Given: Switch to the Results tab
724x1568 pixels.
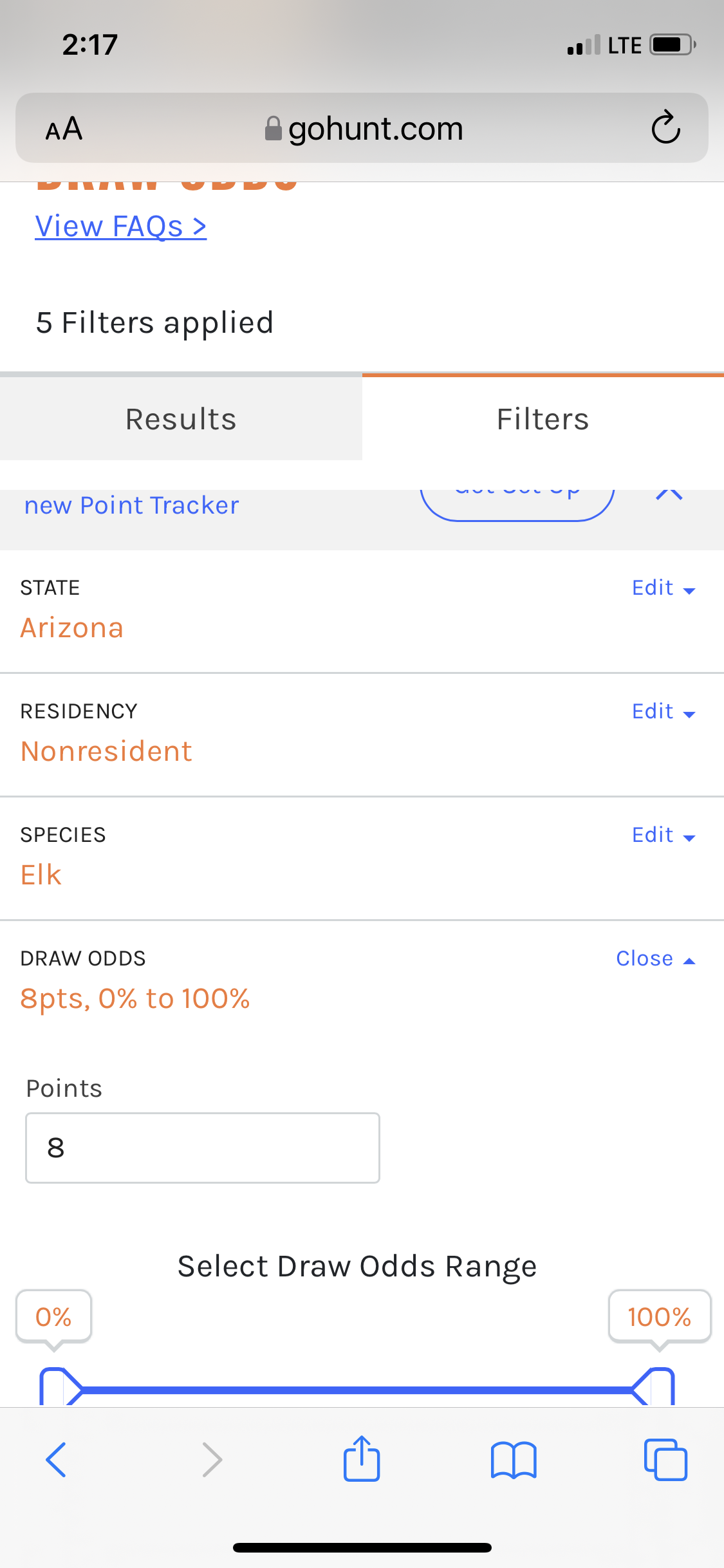Looking at the screenshot, I should click(181, 419).
